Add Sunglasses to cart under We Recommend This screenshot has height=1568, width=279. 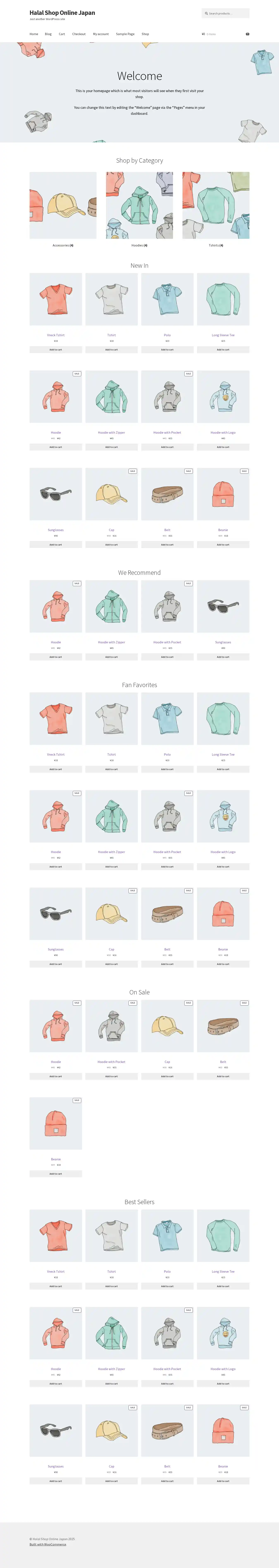coord(223,657)
